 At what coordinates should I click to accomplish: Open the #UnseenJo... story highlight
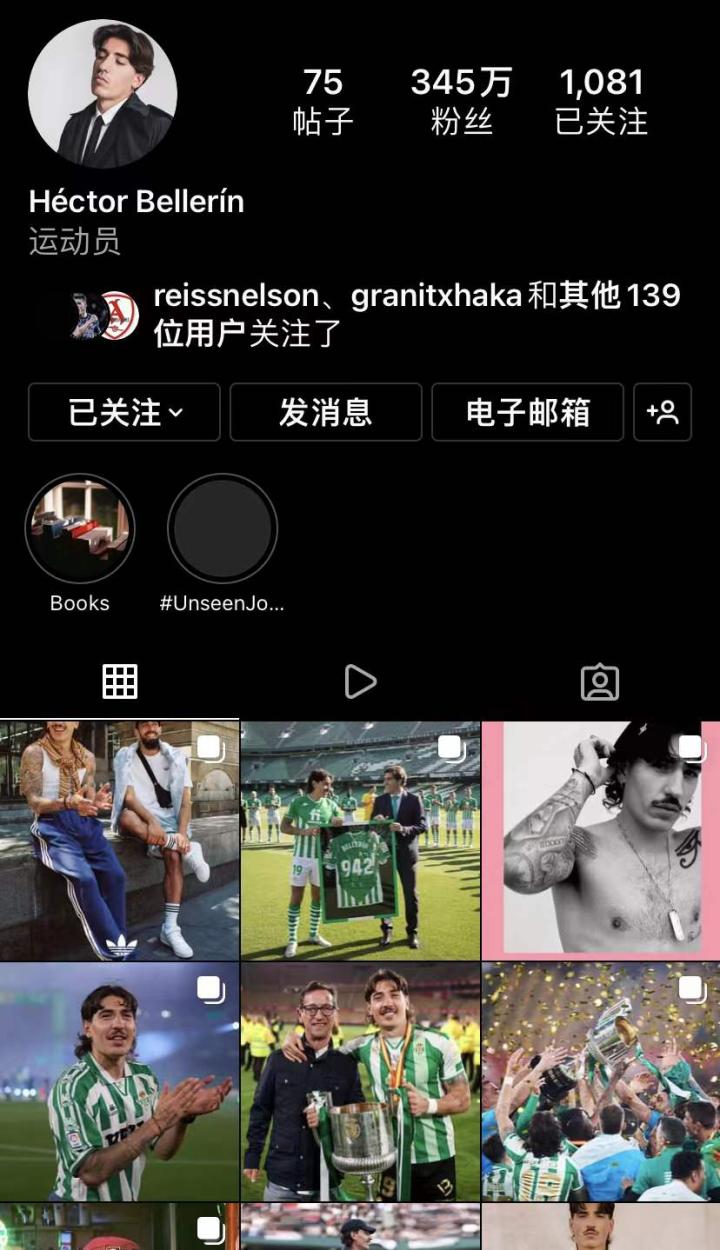point(222,528)
